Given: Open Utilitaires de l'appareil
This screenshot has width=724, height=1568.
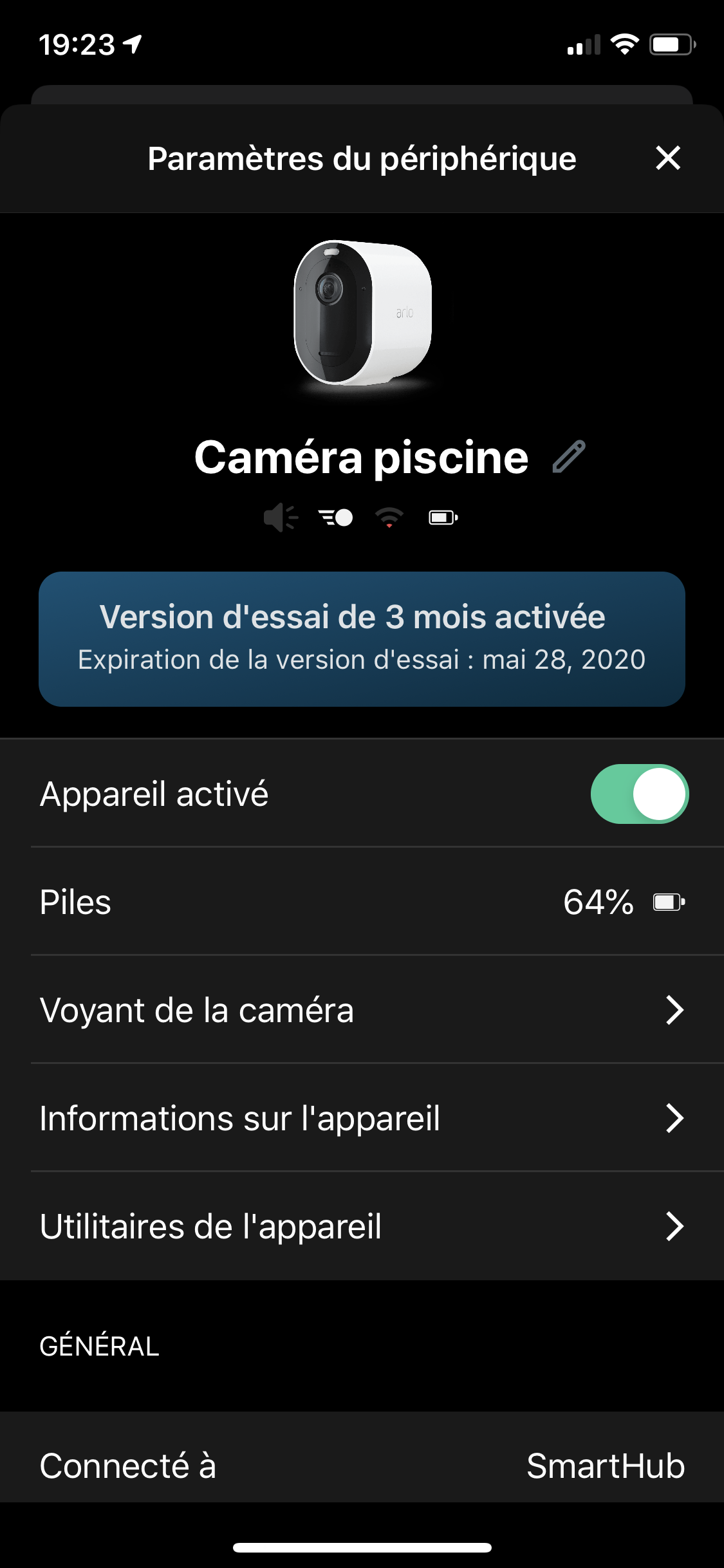Looking at the screenshot, I should [362, 1226].
